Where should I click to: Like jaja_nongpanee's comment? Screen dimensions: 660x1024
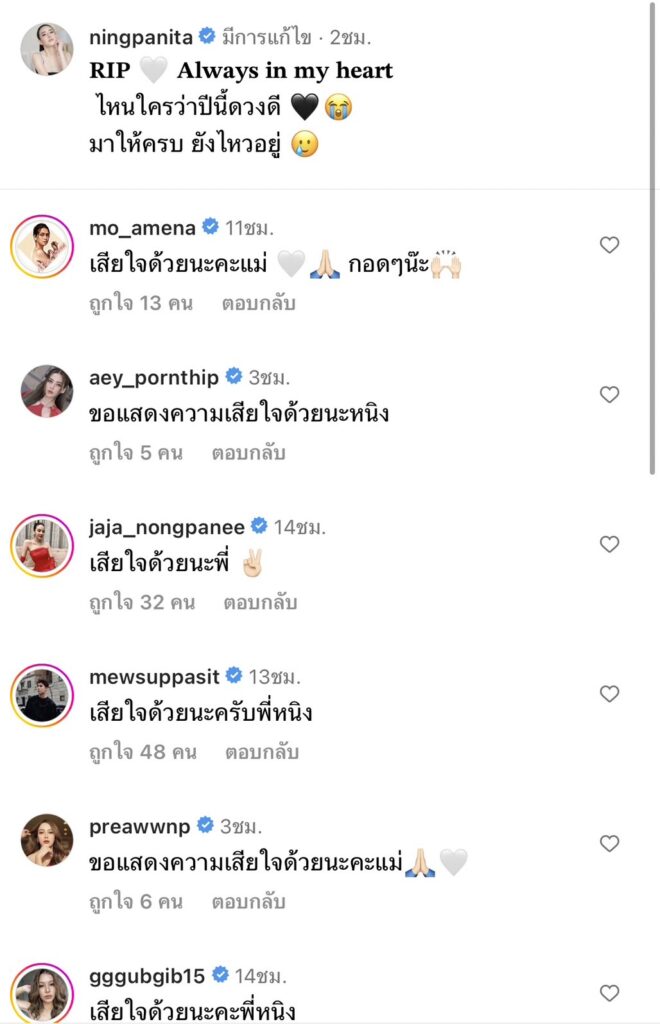[609, 544]
